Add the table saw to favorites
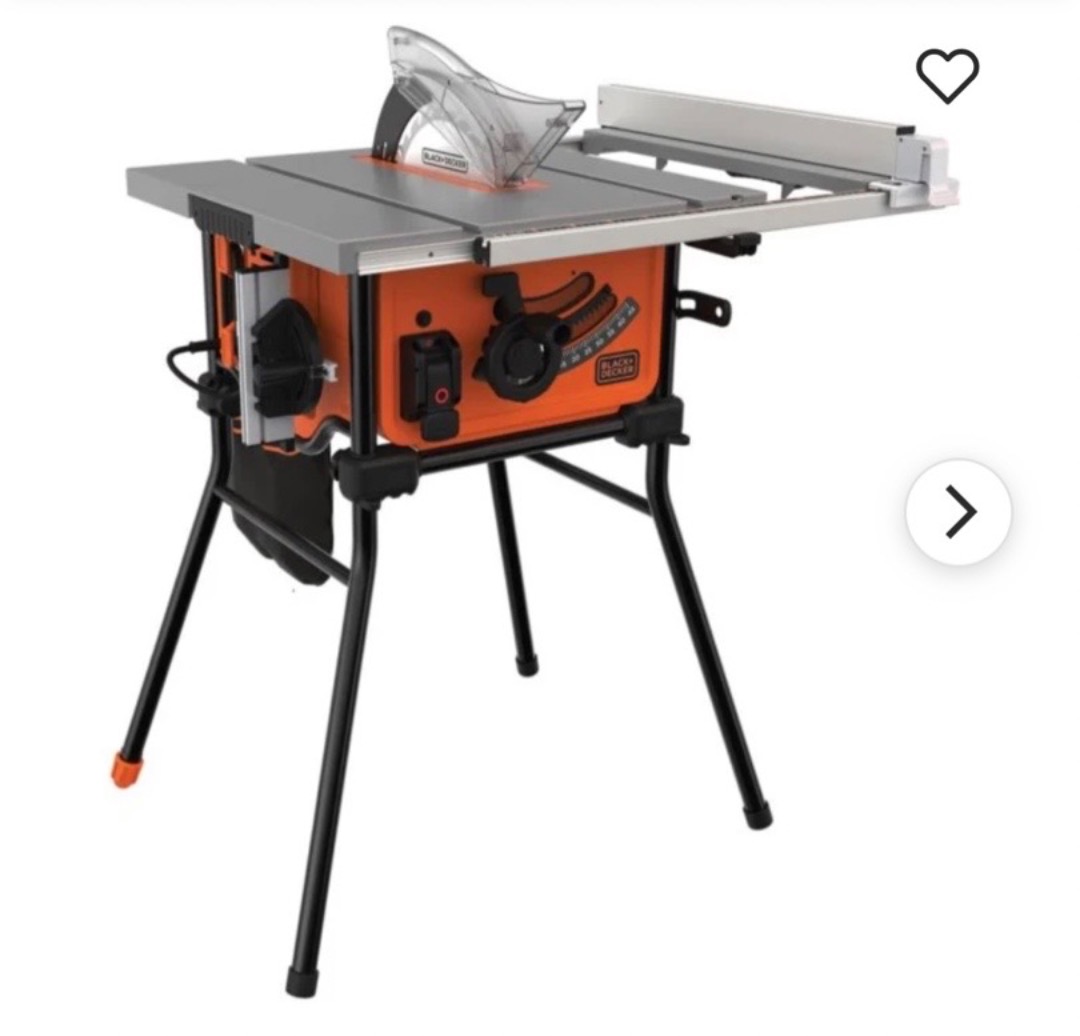This screenshot has width=1080, height=1036. (x=946, y=75)
